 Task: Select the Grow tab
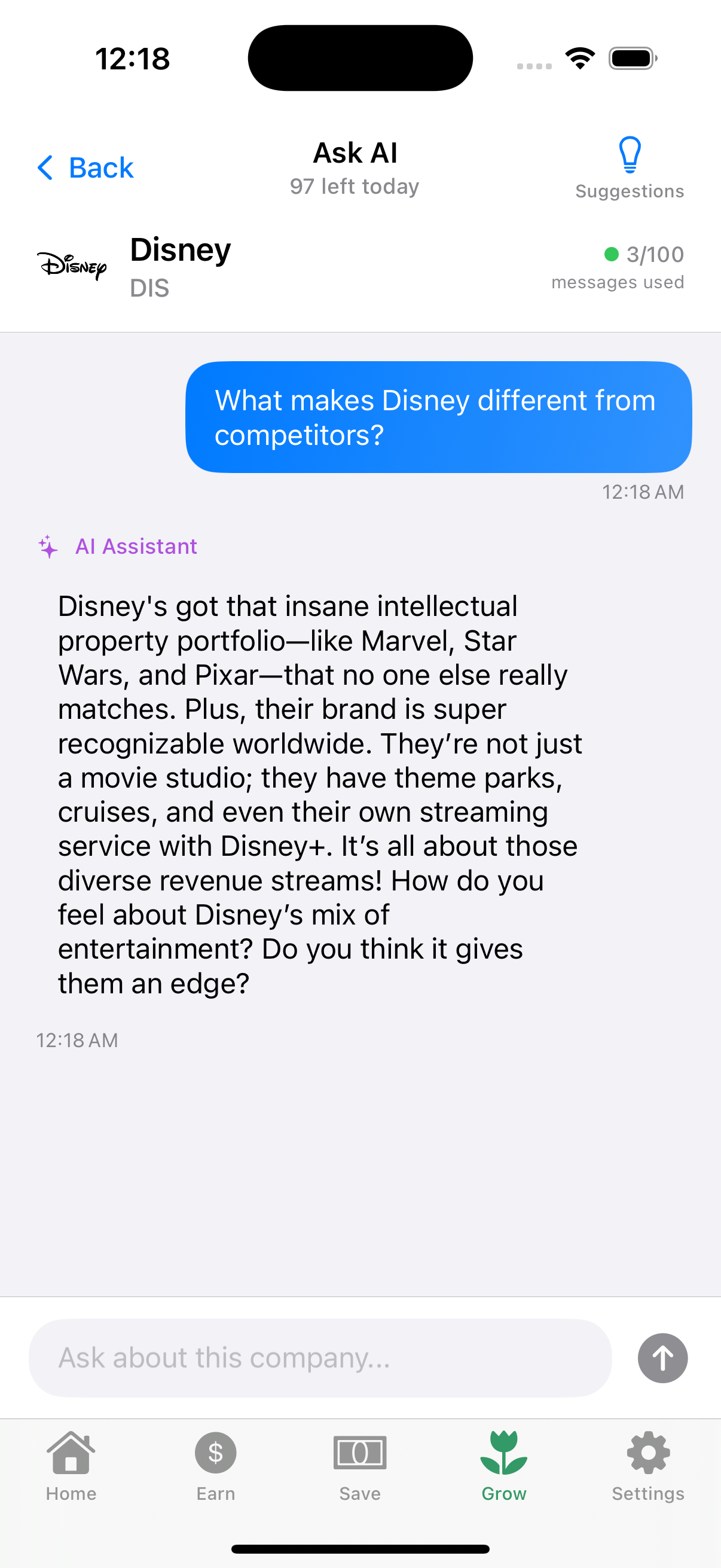coord(504,1466)
